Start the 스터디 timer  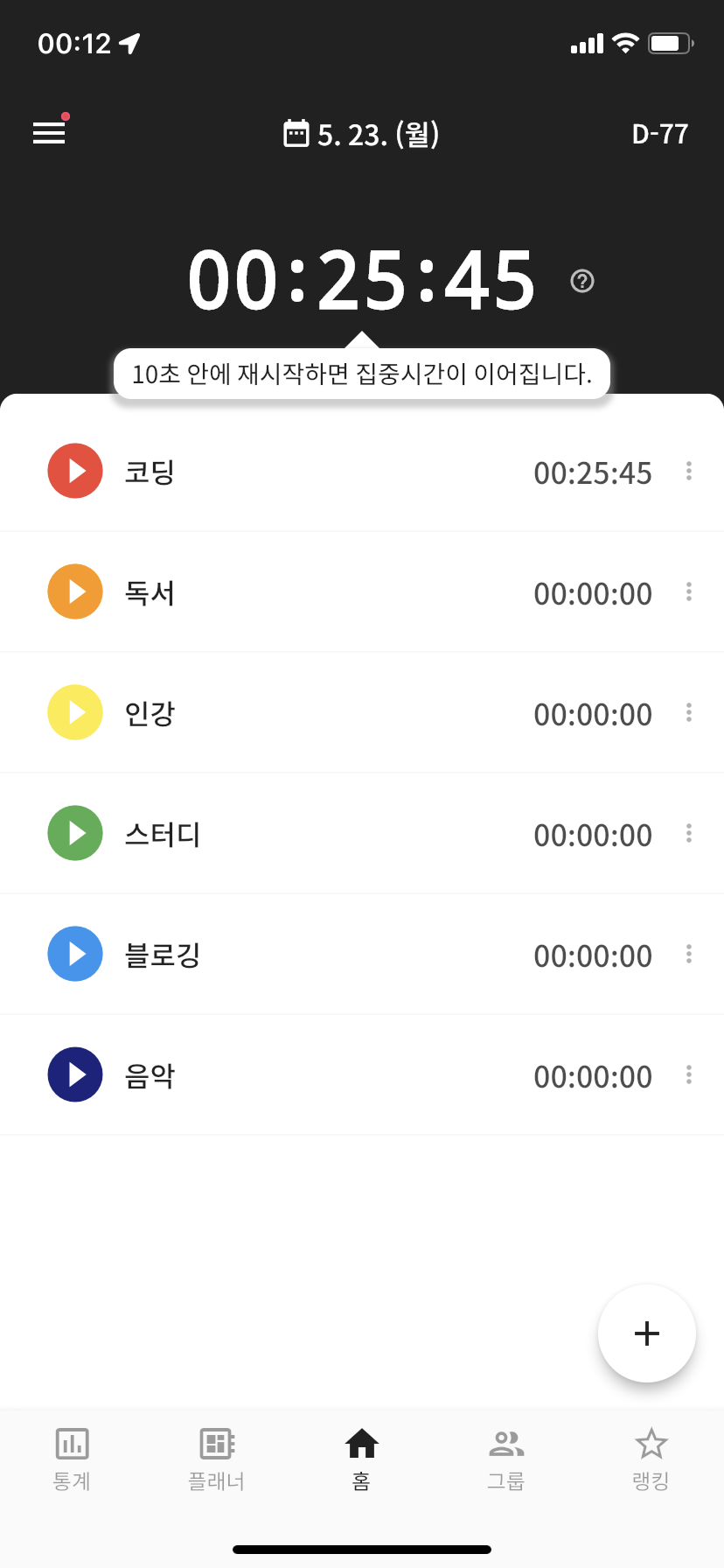click(x=75, y=833)
